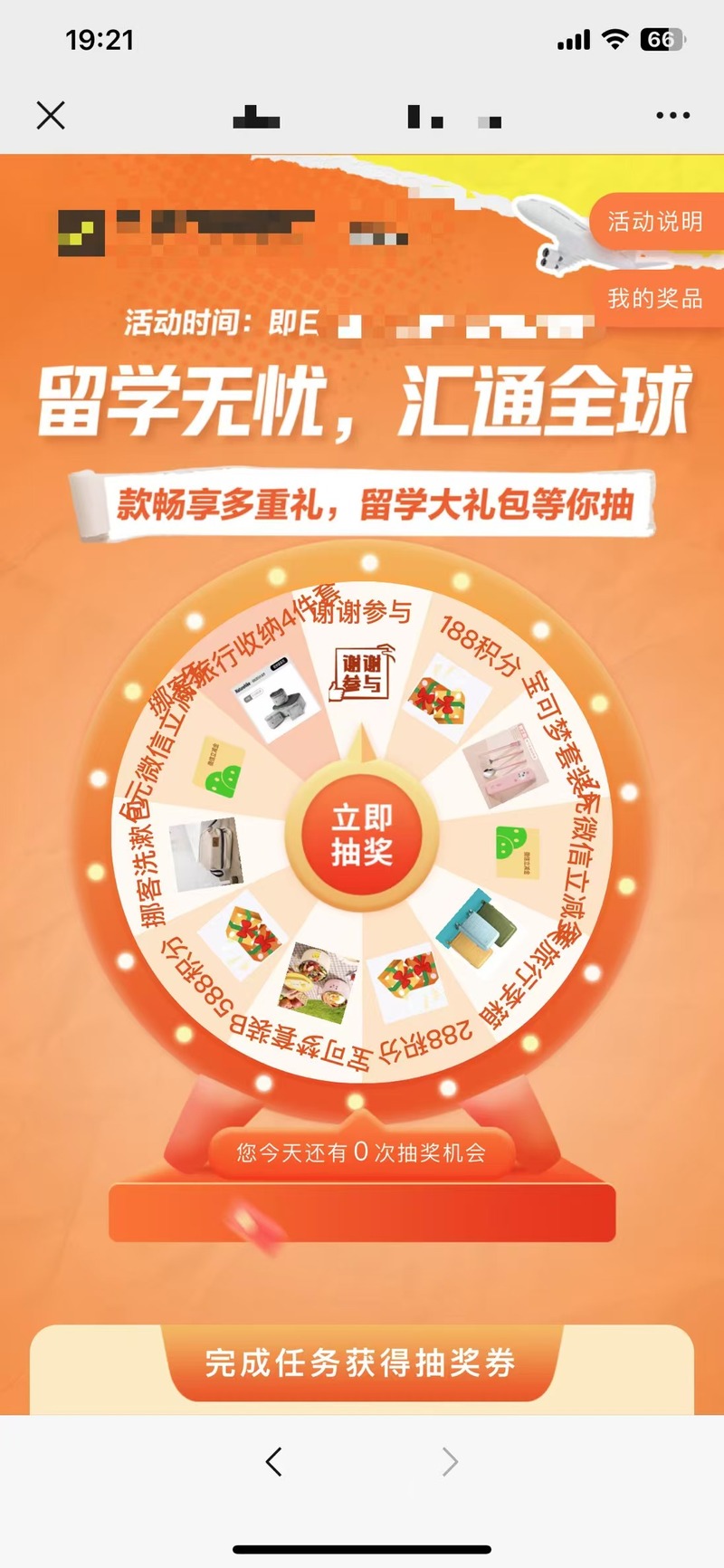This screenshot has width=724, height=1568.
Task: Open 完成任务获得抽奖券 task panel
Action: [360, 1362]
